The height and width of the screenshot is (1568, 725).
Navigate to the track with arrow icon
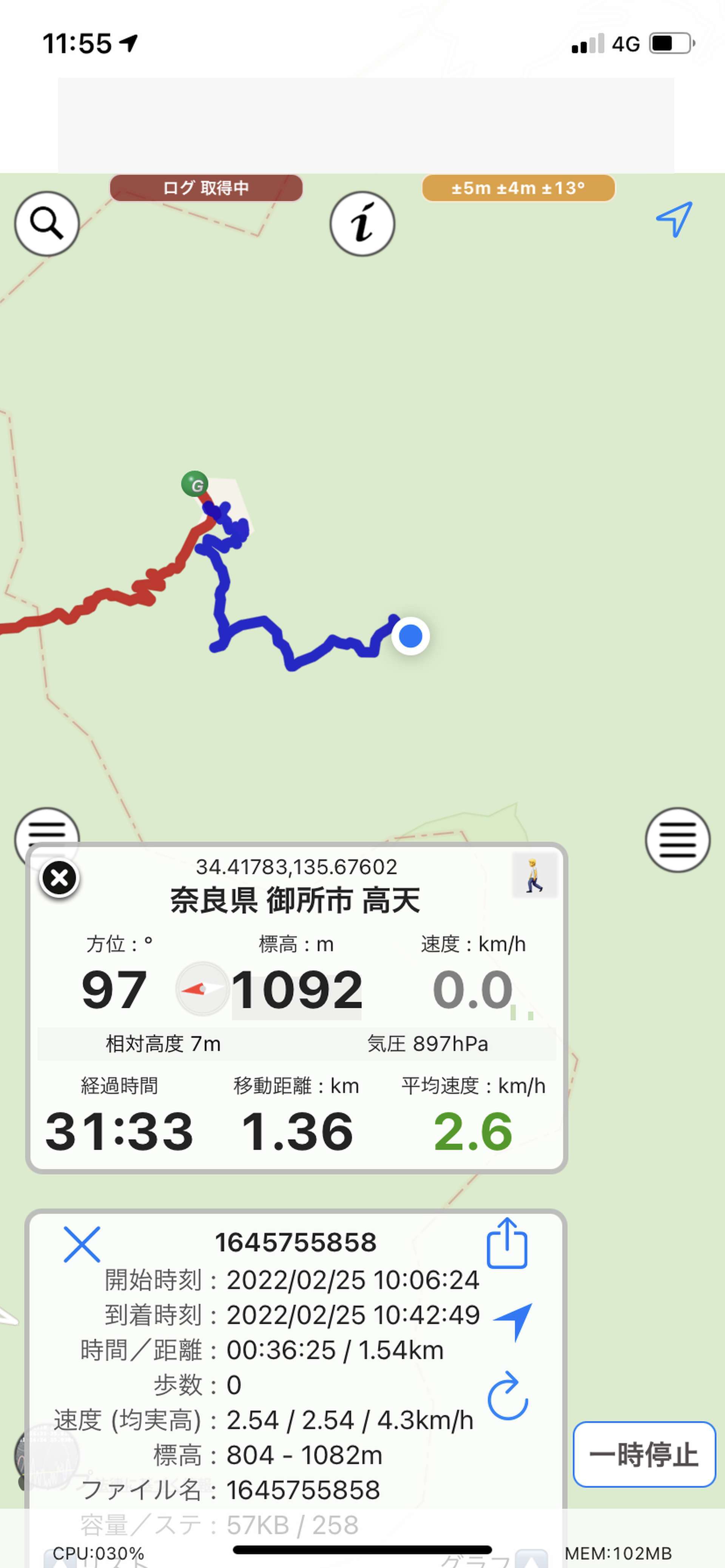coord(513,1322)
